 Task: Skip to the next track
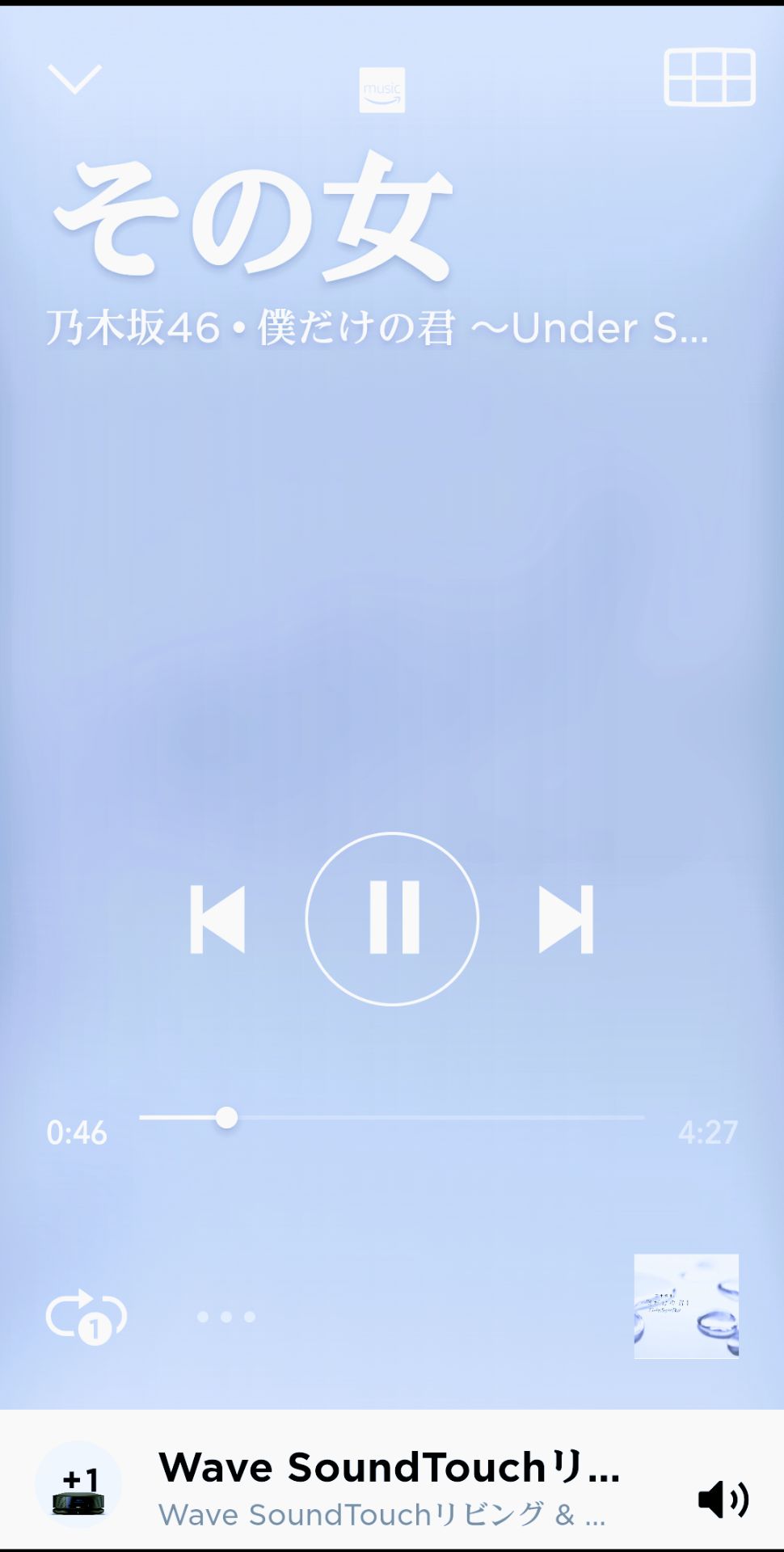click(567, 920)
